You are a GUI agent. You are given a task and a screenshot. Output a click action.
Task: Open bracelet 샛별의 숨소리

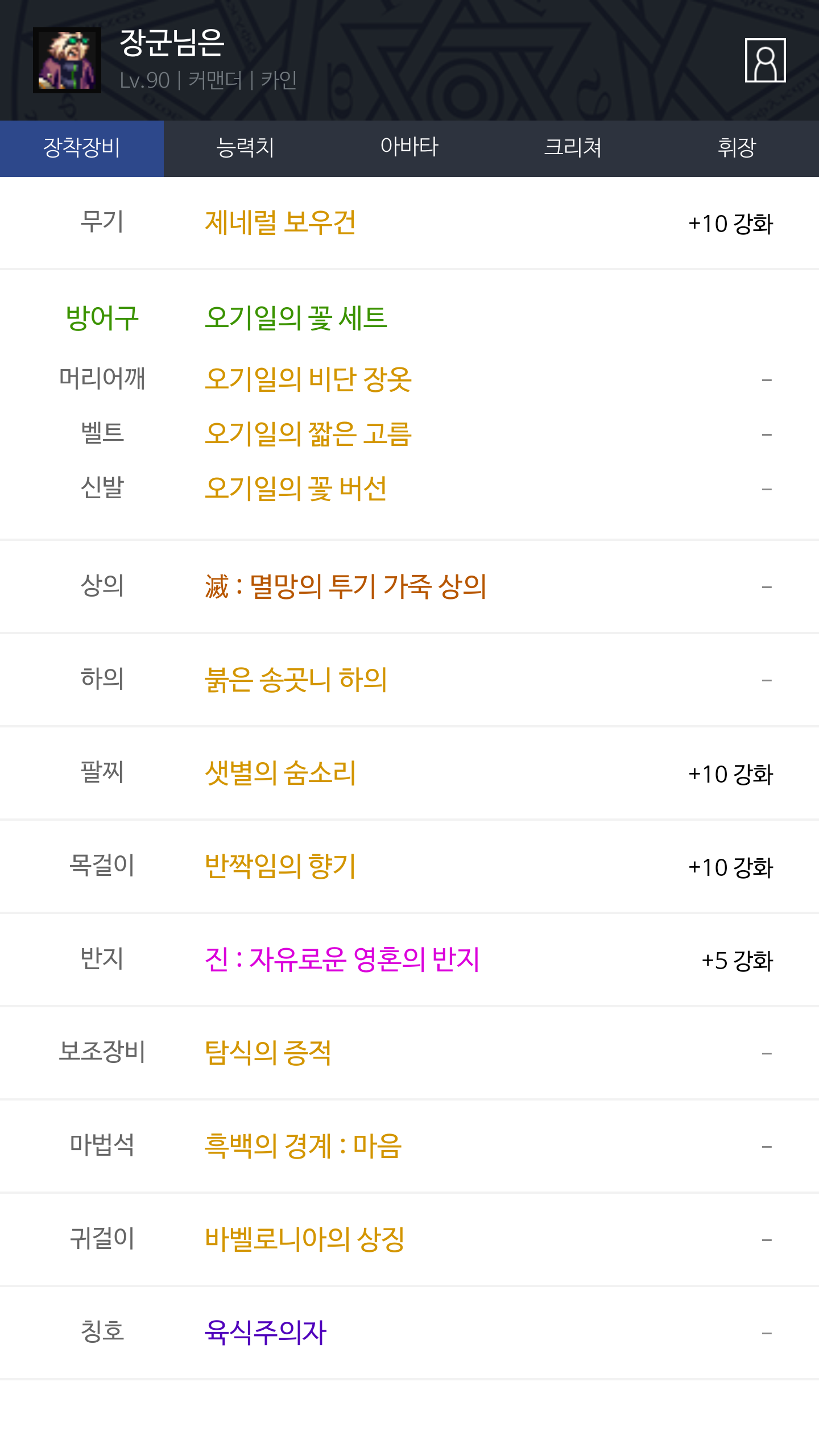(280, 773)
